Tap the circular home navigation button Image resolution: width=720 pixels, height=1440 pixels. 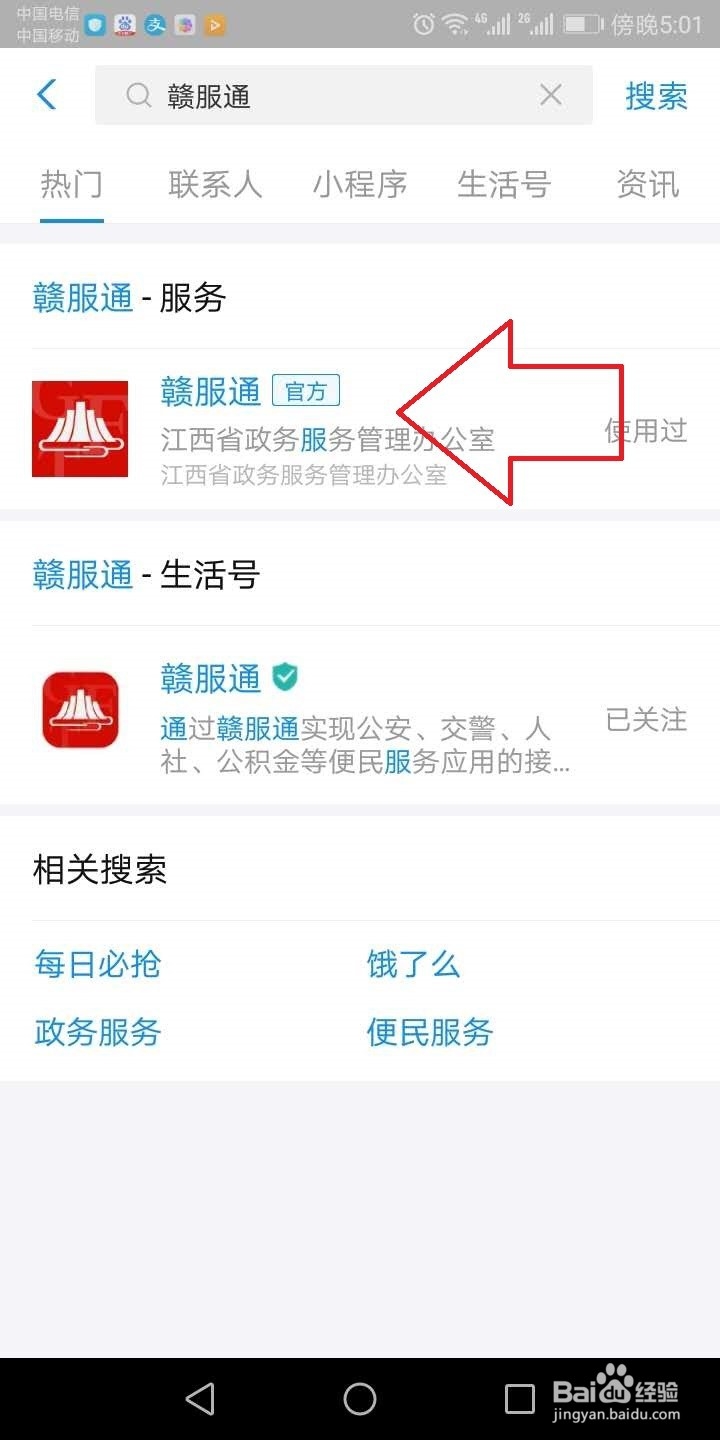[x=360, y=1398]
